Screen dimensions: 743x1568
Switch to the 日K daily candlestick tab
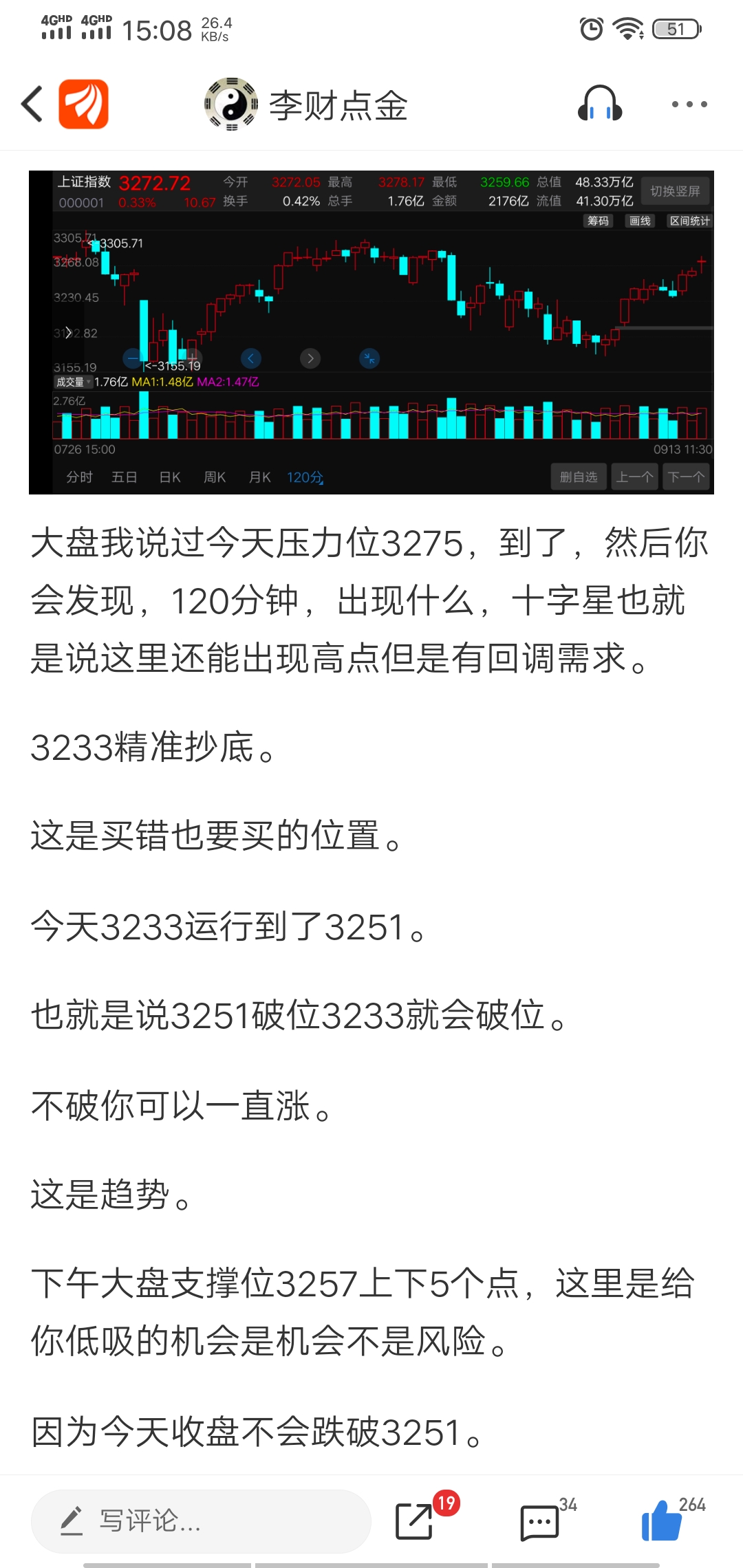pos(169,477)
